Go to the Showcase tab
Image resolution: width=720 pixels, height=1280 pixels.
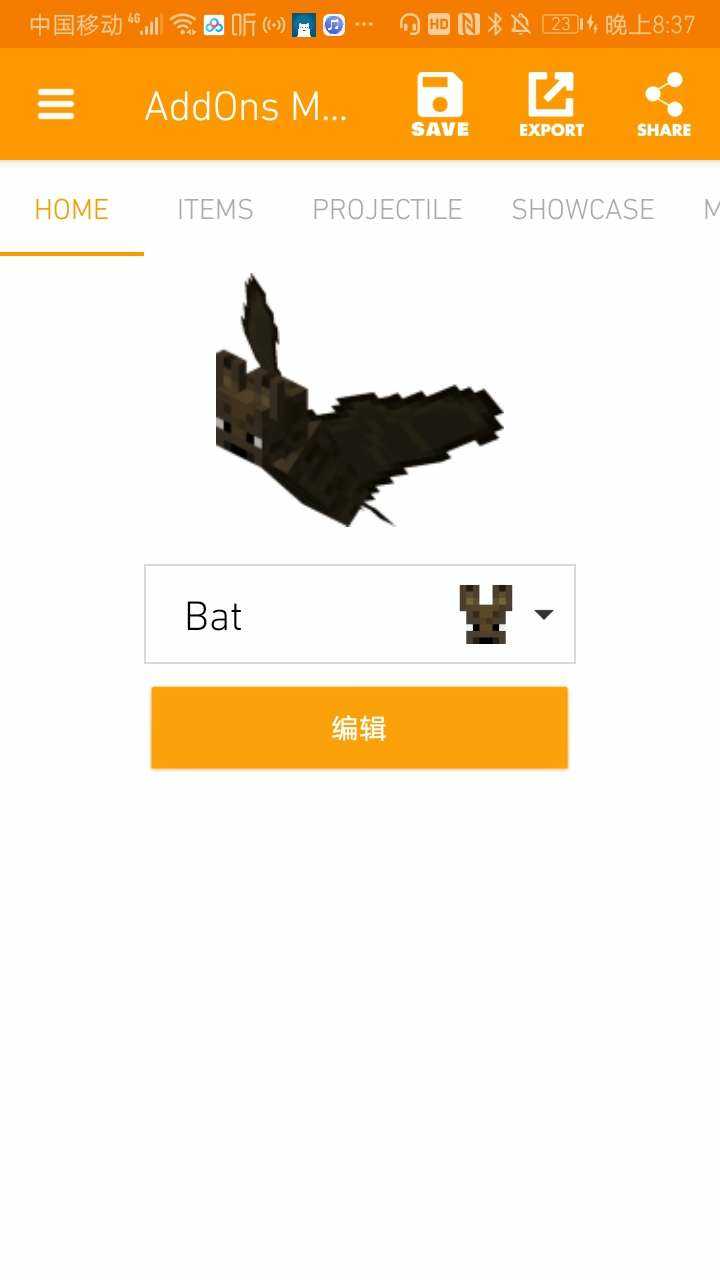tap(583, 209)
